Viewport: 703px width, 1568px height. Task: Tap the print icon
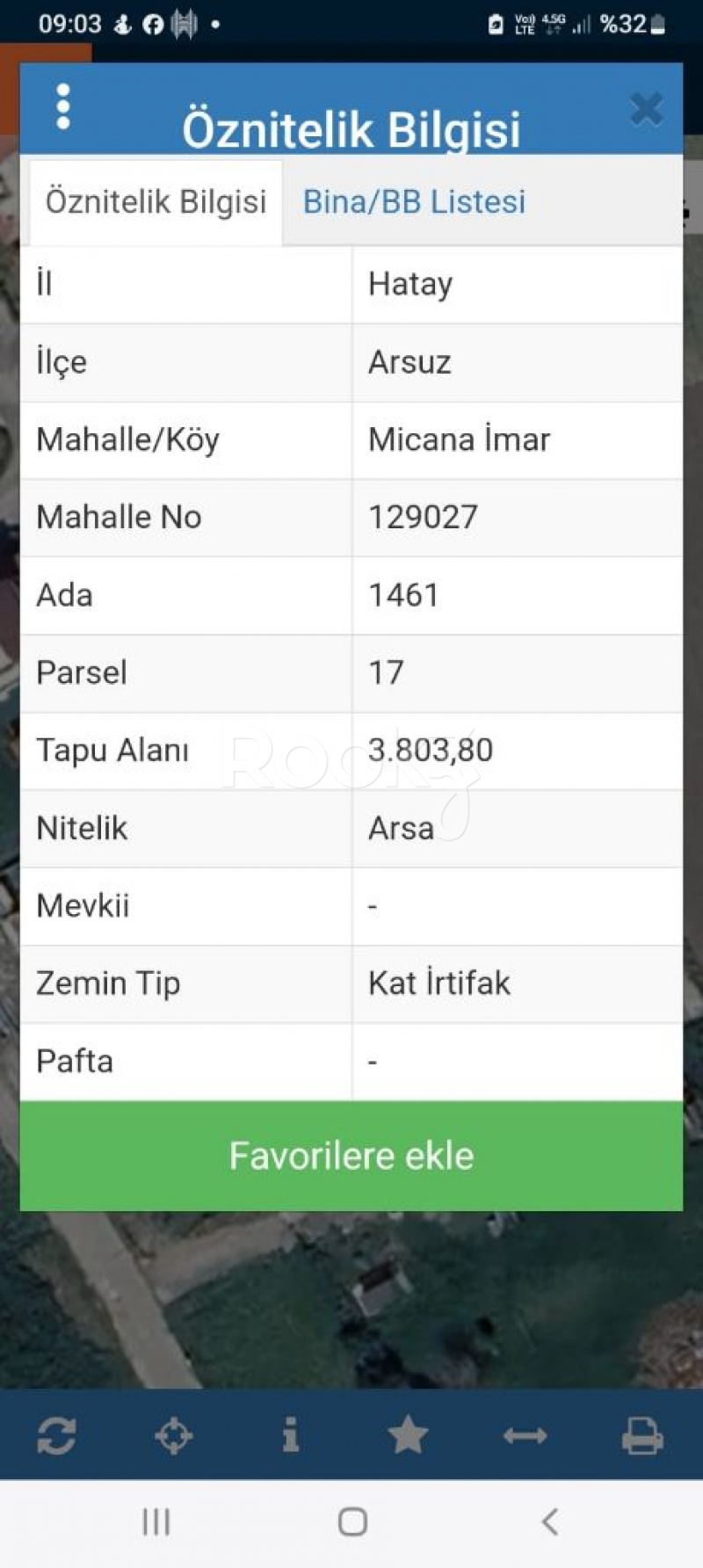642,1436
